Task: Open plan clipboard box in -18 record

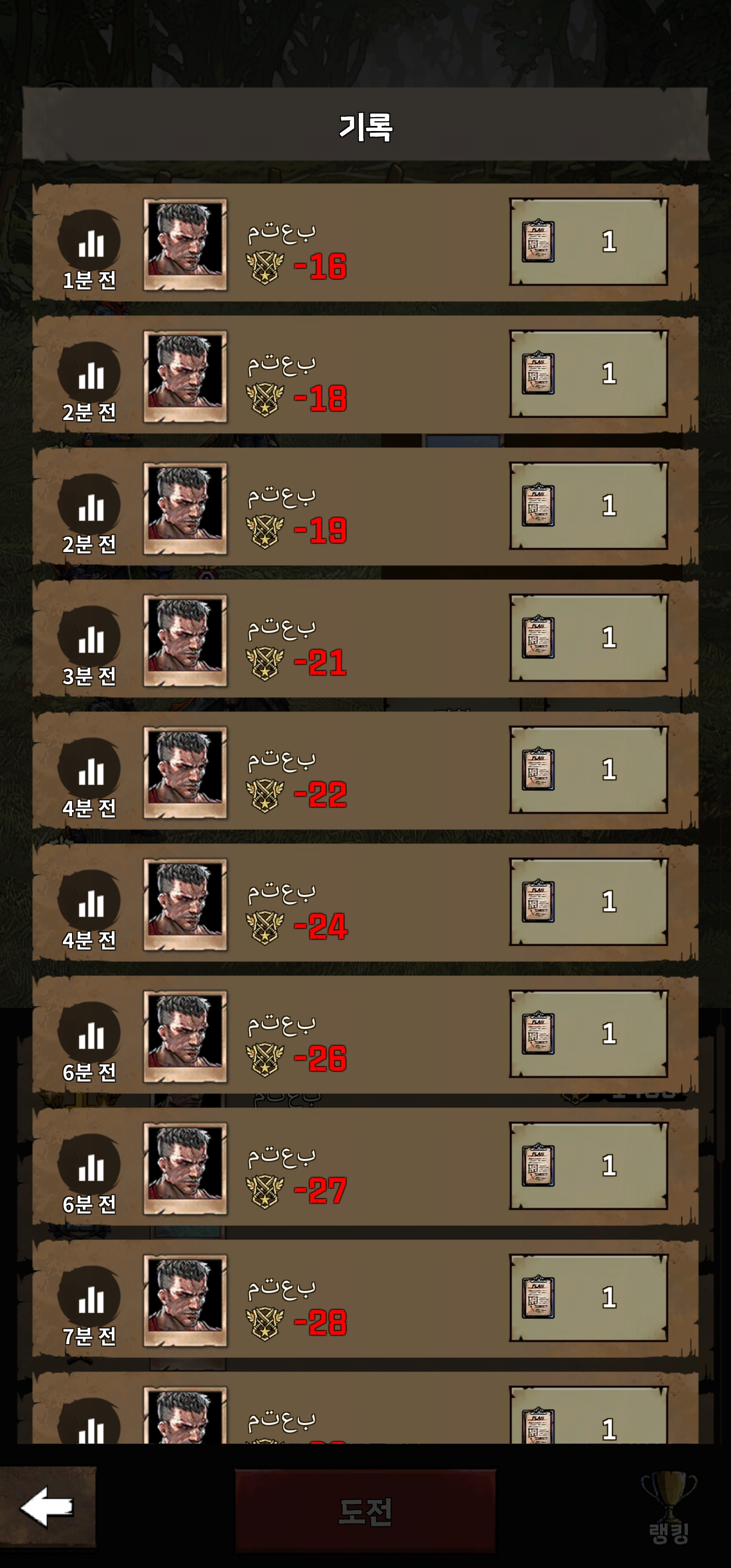Action: point(588,374)
